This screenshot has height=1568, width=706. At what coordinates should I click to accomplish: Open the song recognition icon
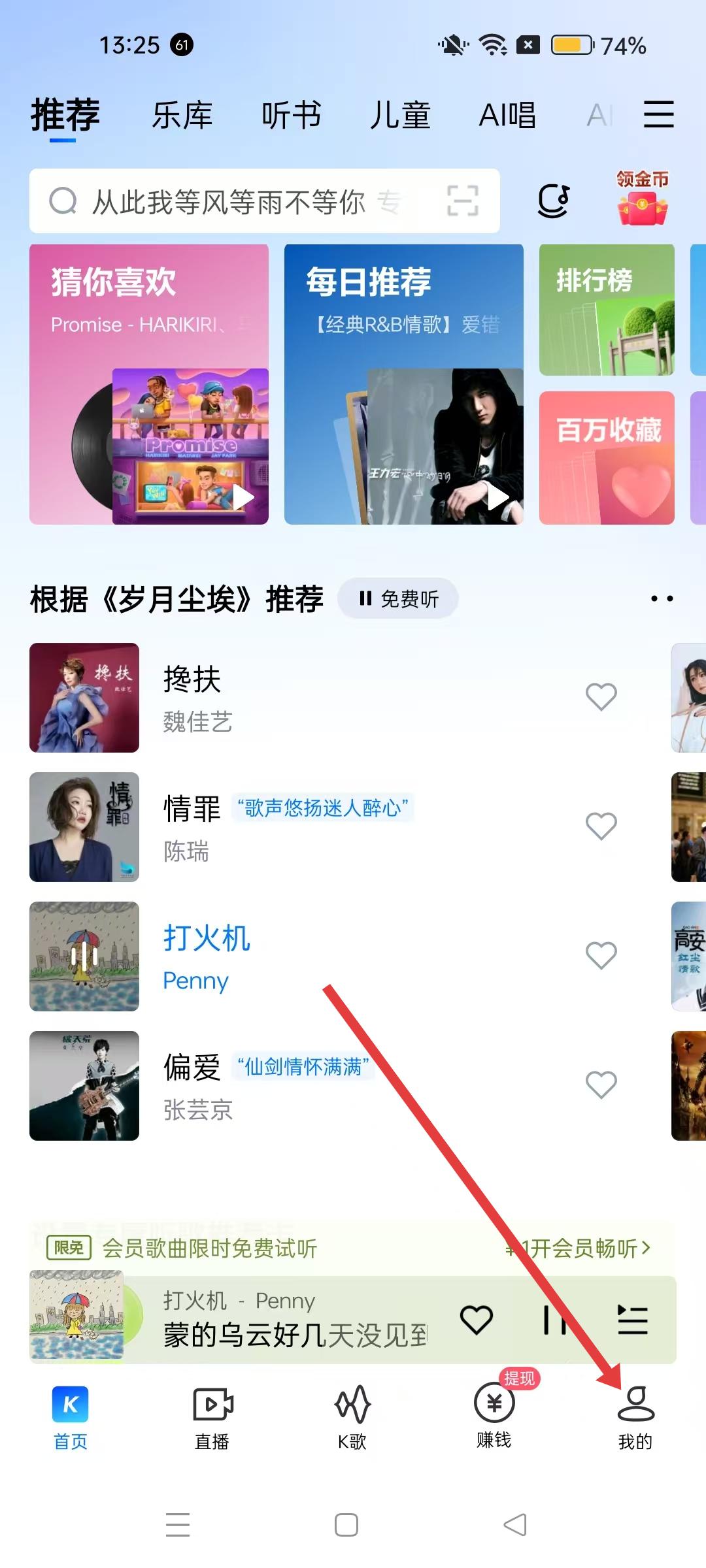[x=553, y=201]
